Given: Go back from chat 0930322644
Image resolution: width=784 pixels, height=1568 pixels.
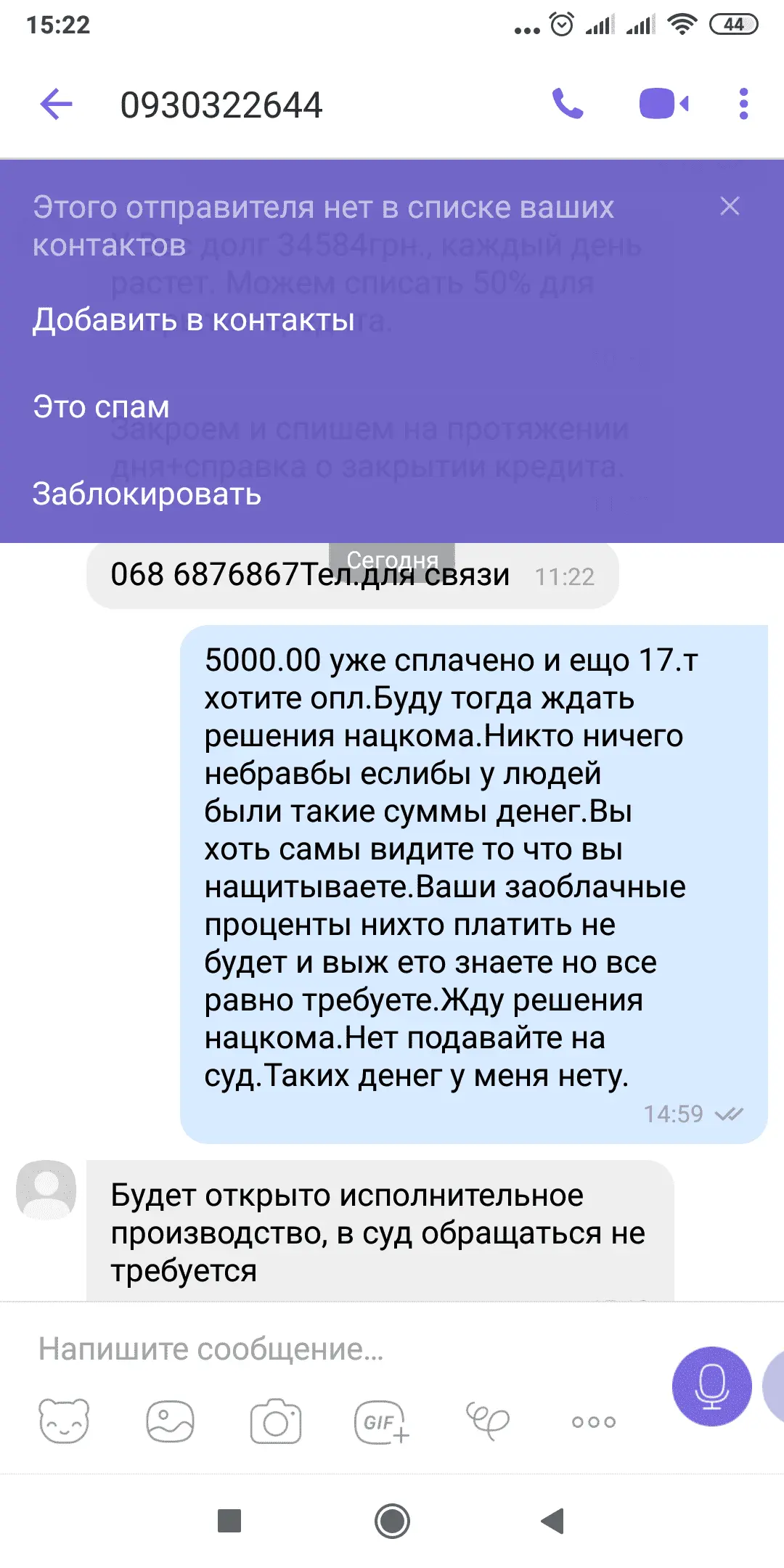Looking at the screenshot, I should pos(57,105).
